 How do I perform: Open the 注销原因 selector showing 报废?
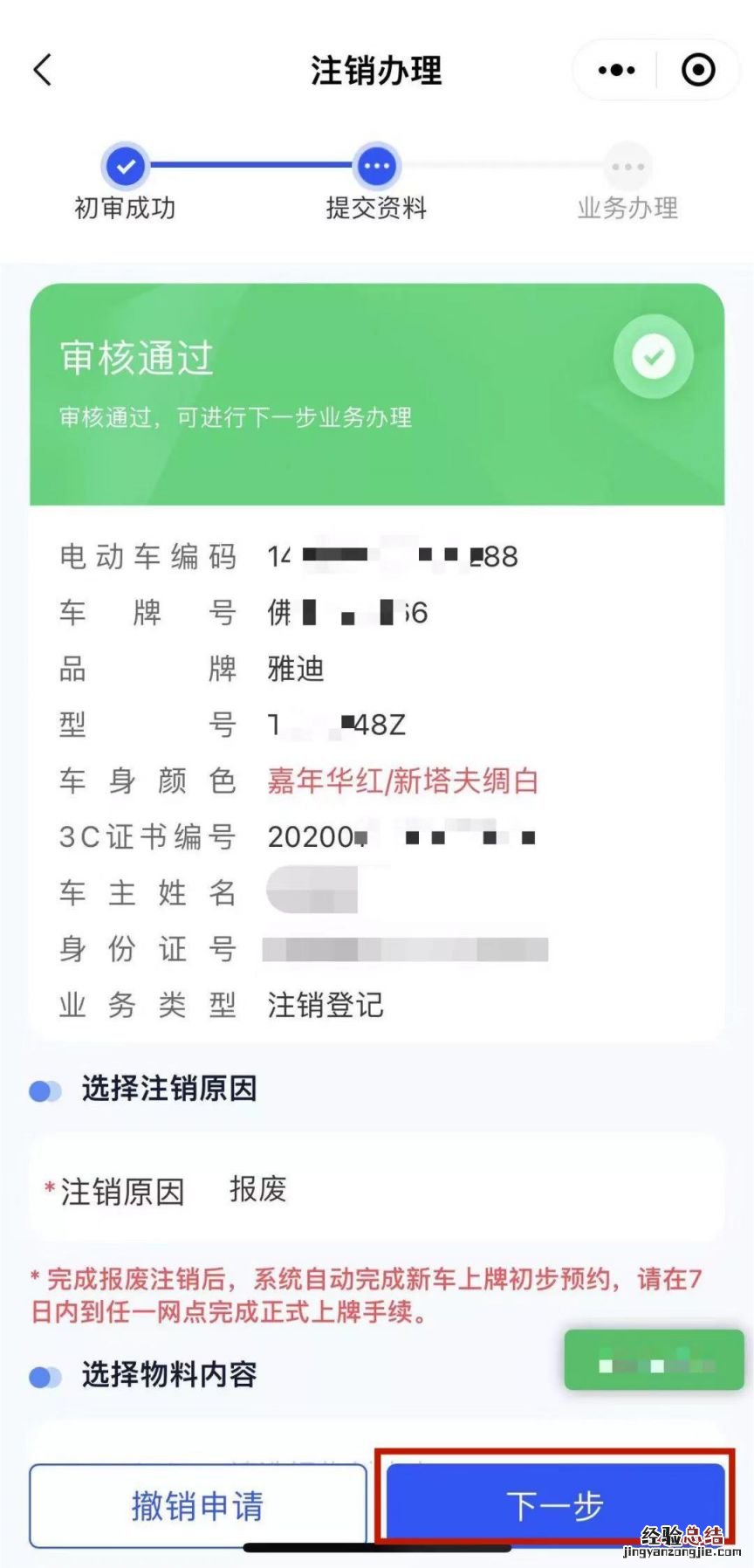[377, 1189]
